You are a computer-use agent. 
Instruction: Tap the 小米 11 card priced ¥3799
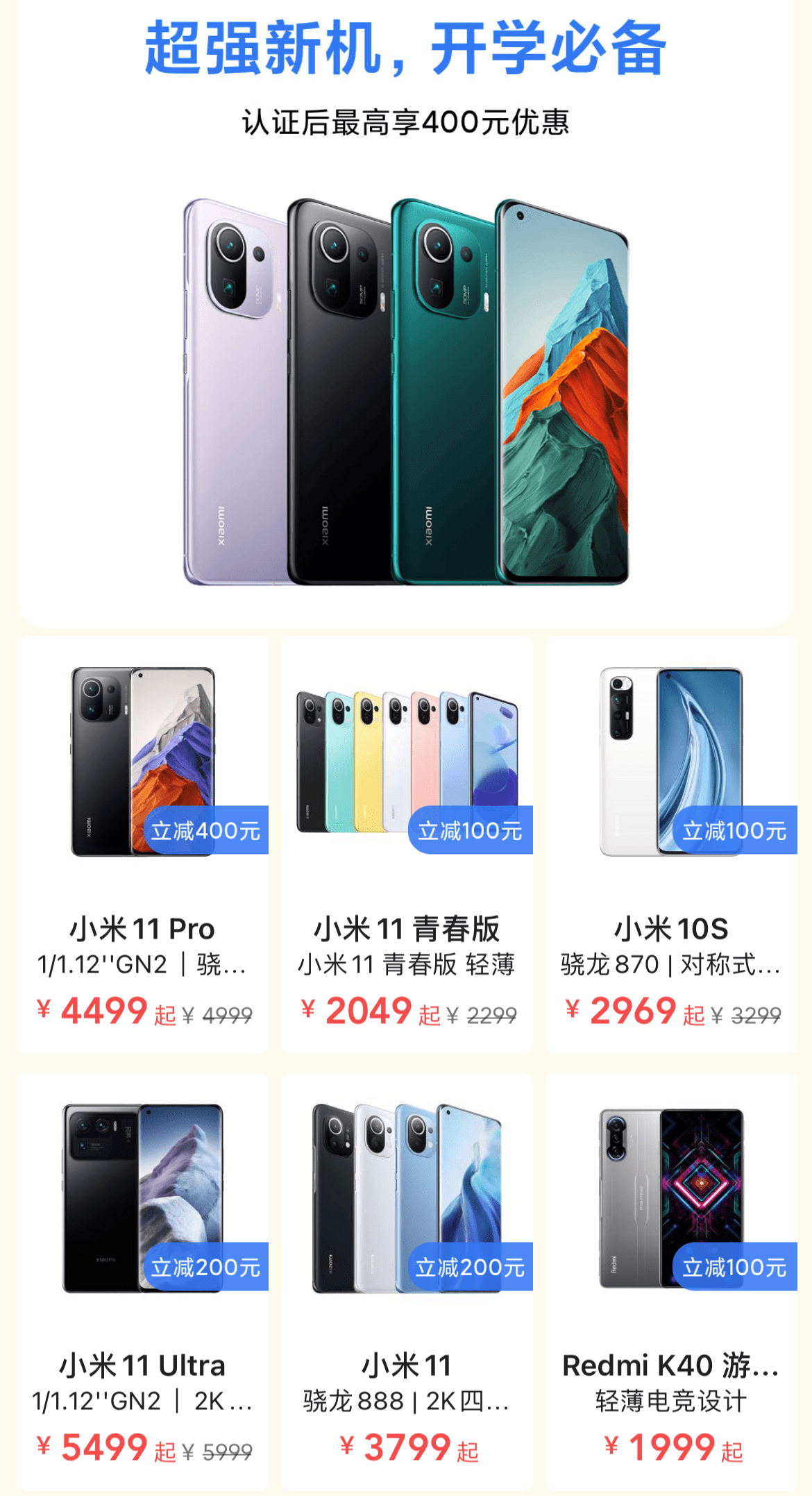pyautogui.click(x=407, y=1281)
